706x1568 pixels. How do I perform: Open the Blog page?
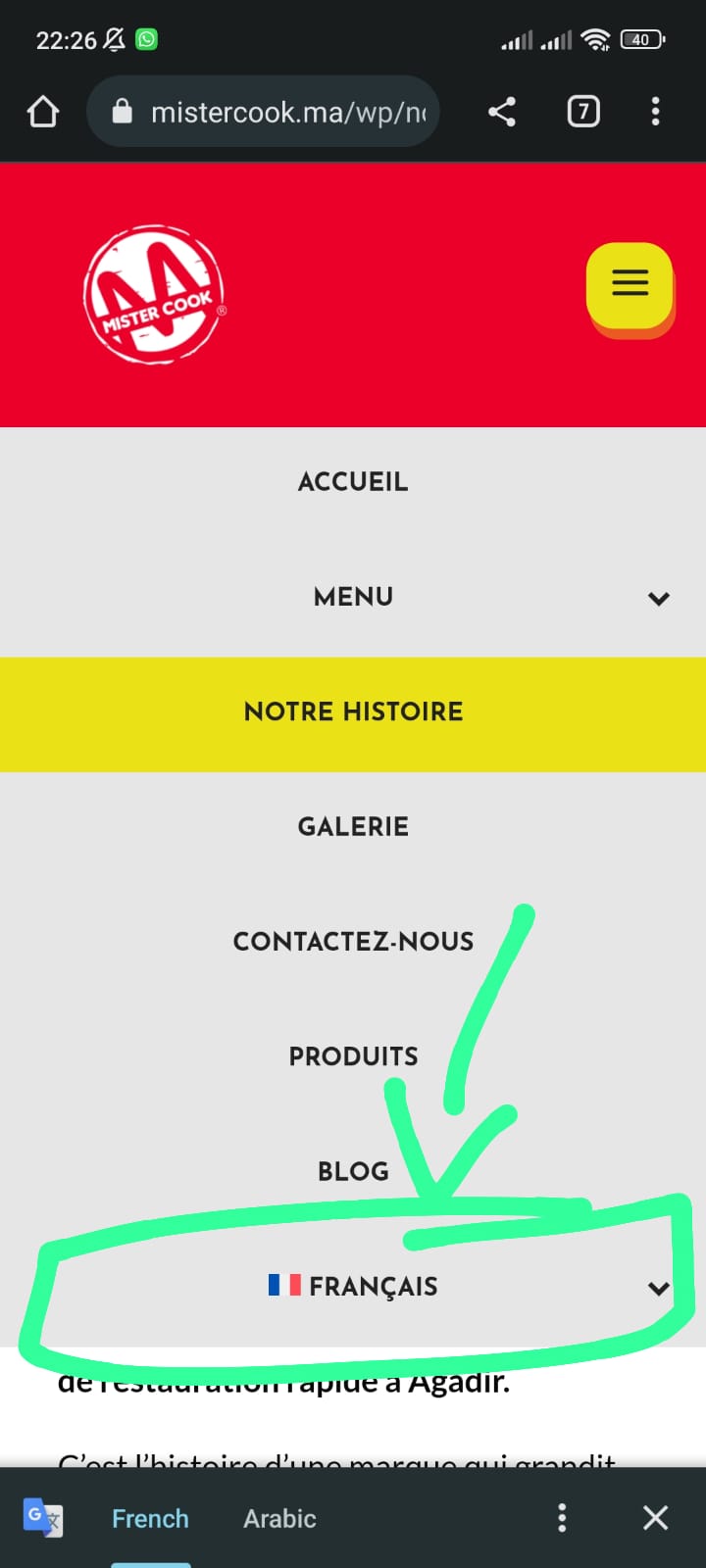[x=353, y=1171]
